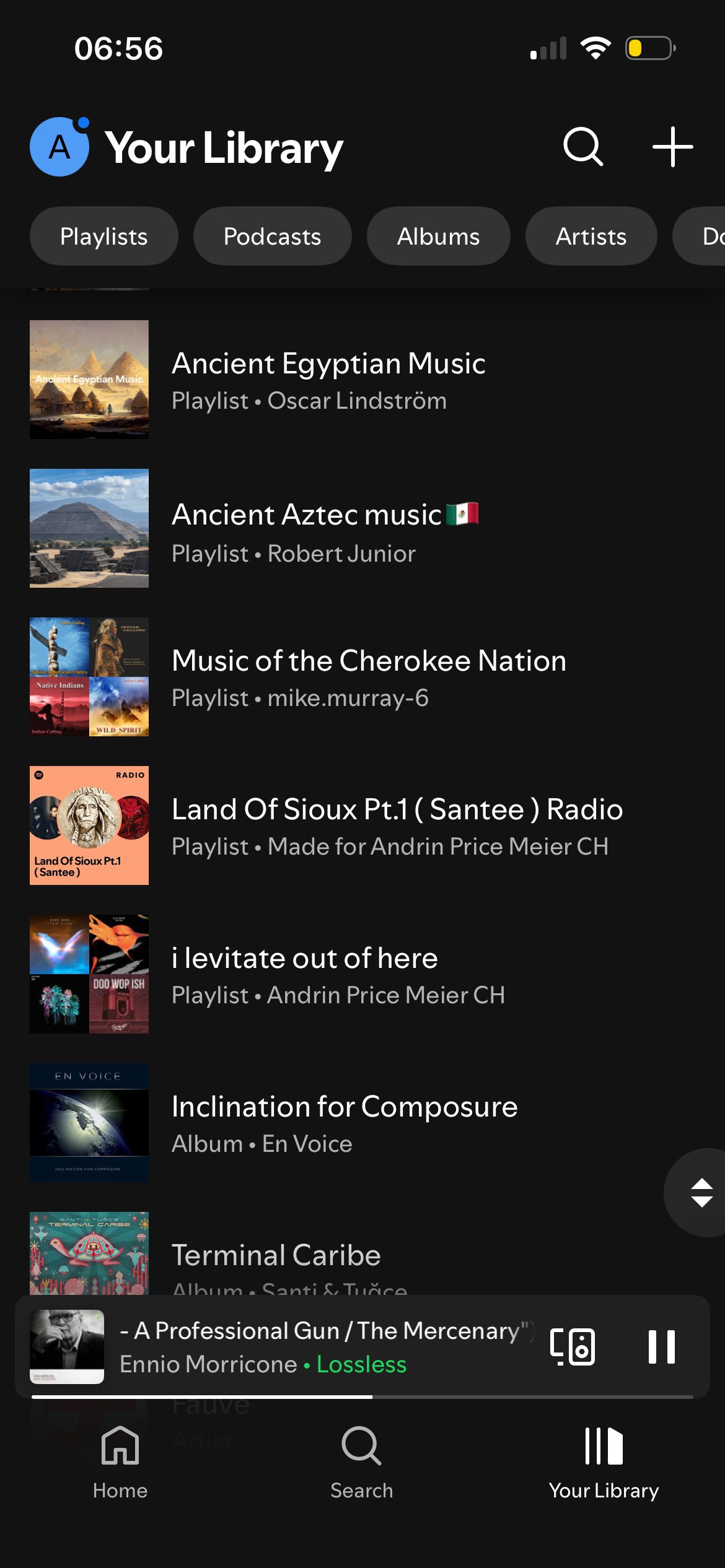The height and width of the screenshot is (1568, 725).
Task: Select the Artists filter chip
Action: point(591,236)
